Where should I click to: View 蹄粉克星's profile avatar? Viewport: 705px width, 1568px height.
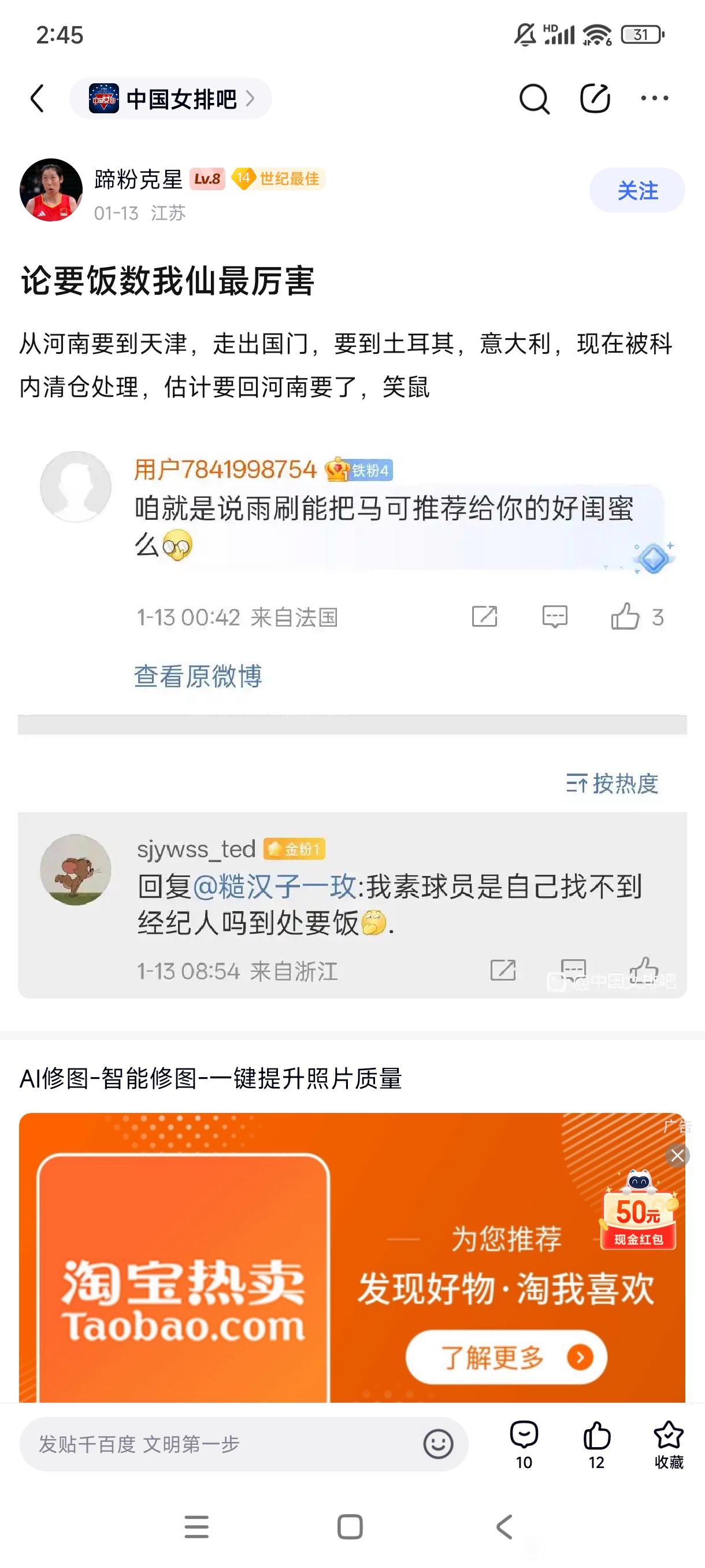(51, 190)
